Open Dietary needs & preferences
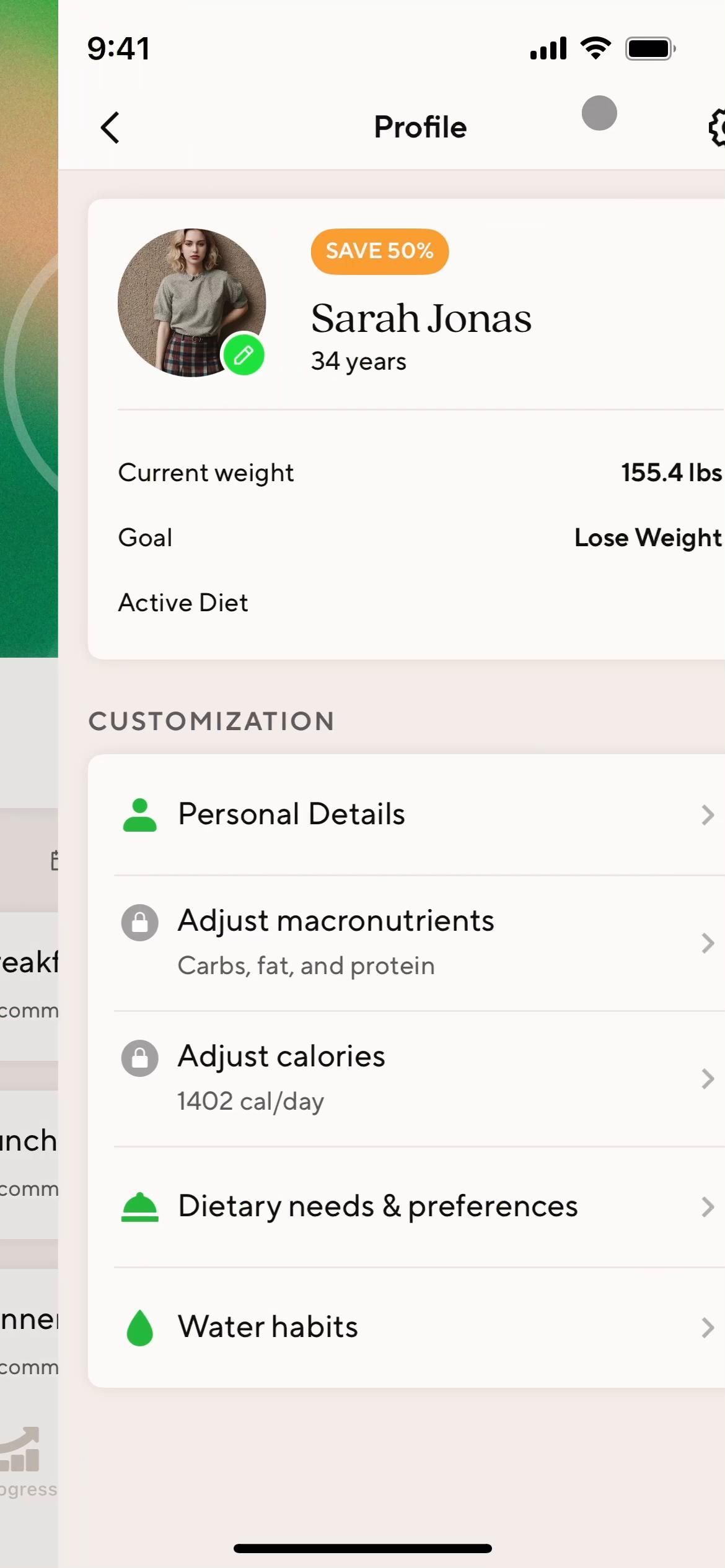 click(x=409, y=1206)
